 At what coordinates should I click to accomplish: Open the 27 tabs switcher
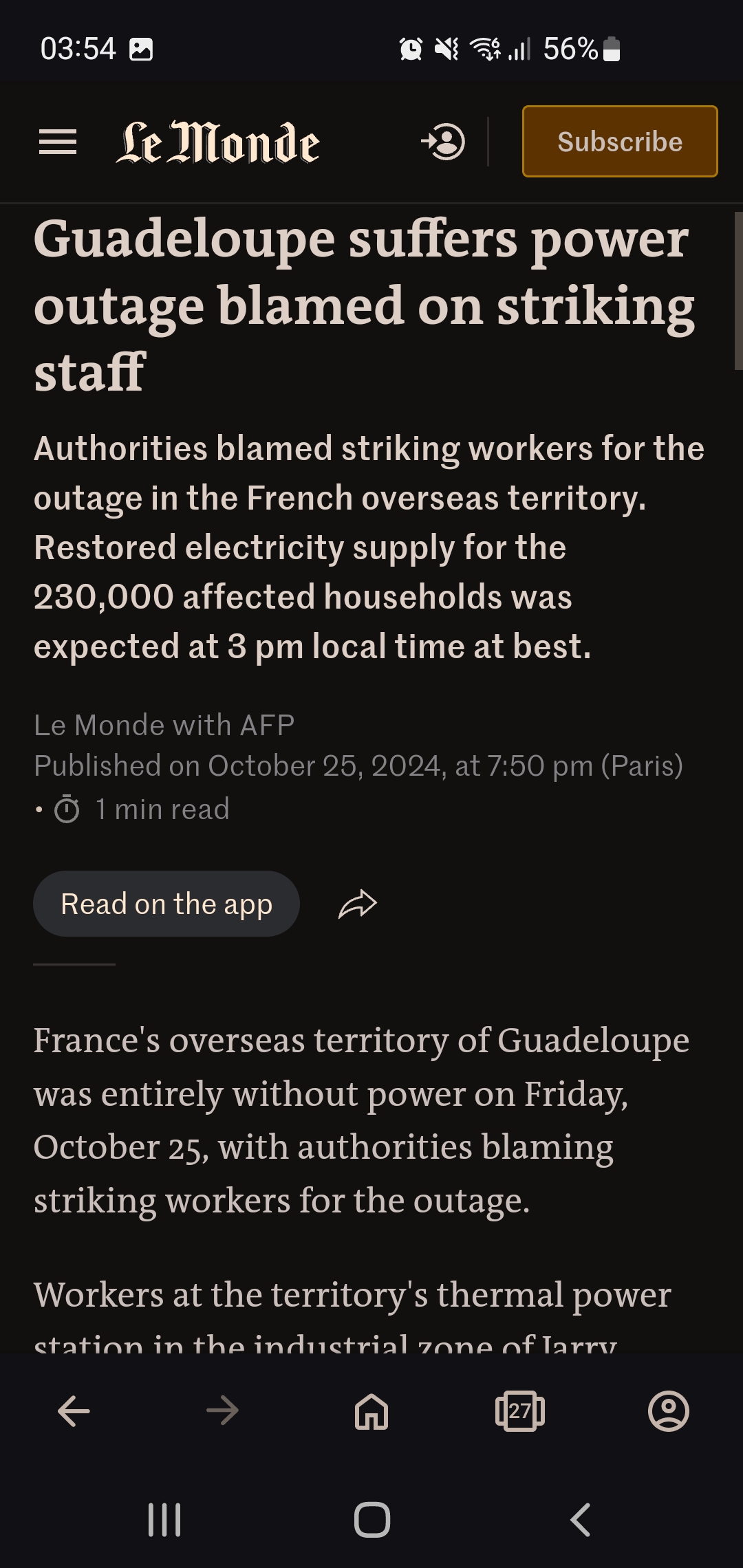point(520,1411)
